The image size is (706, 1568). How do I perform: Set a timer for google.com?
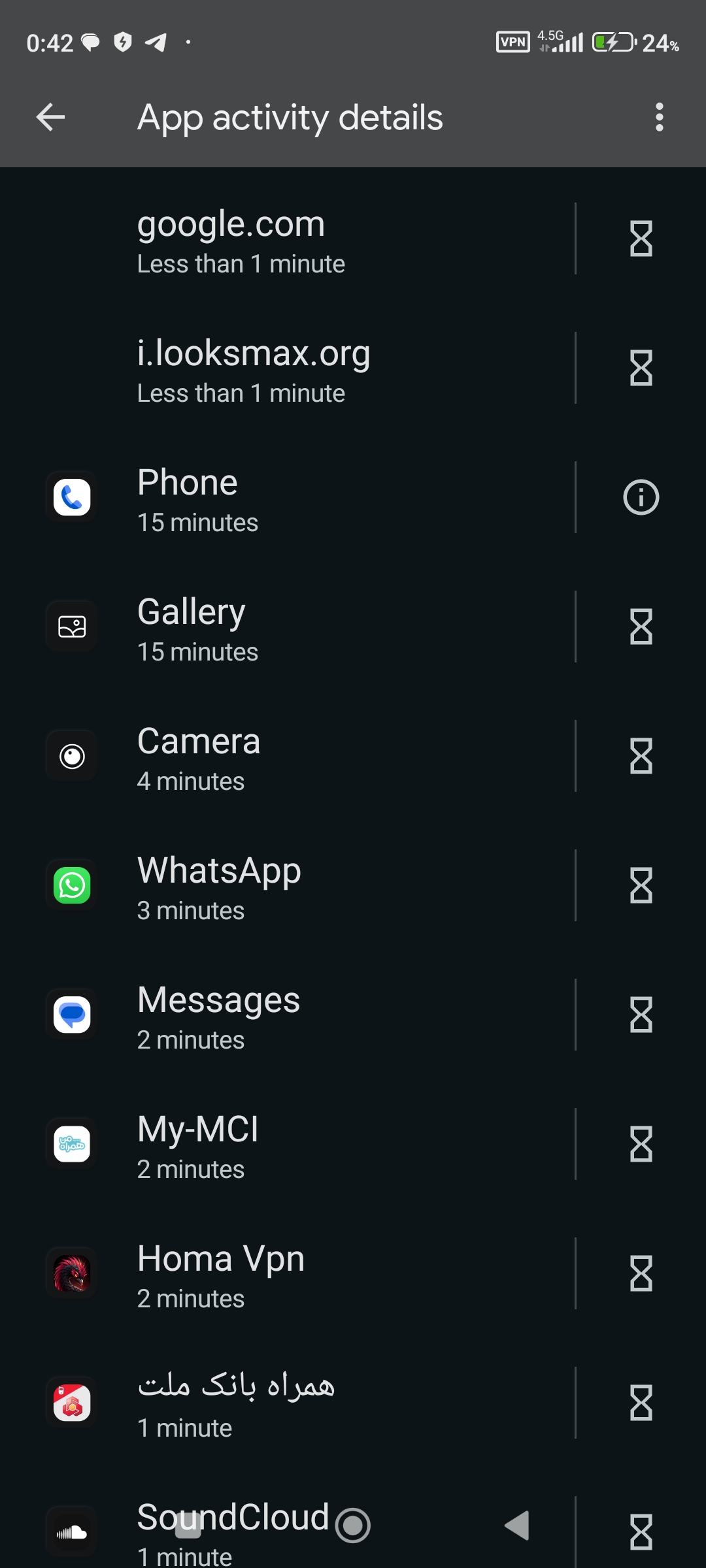pyautogui.click(x=641, y=238)
